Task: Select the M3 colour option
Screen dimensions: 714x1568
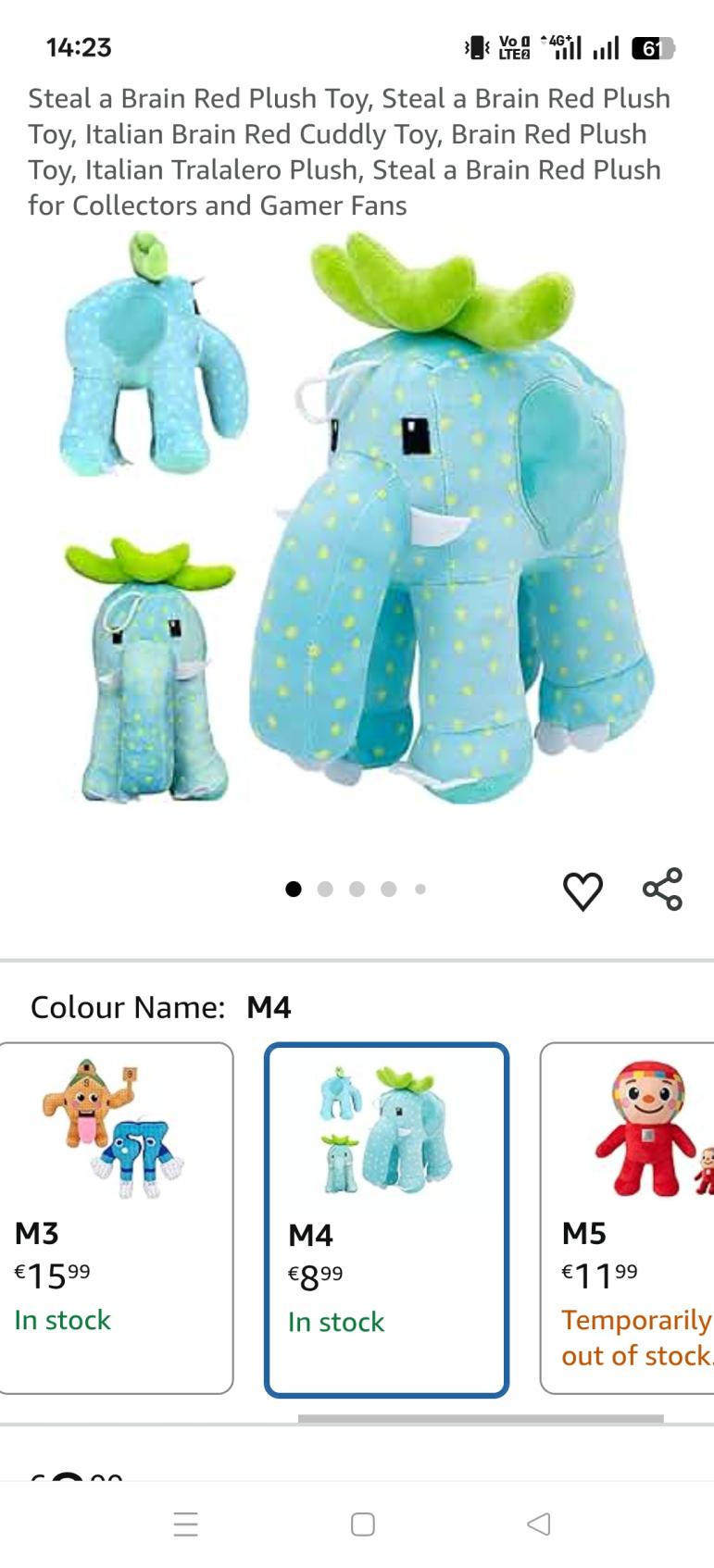Action: (116, 1217)
